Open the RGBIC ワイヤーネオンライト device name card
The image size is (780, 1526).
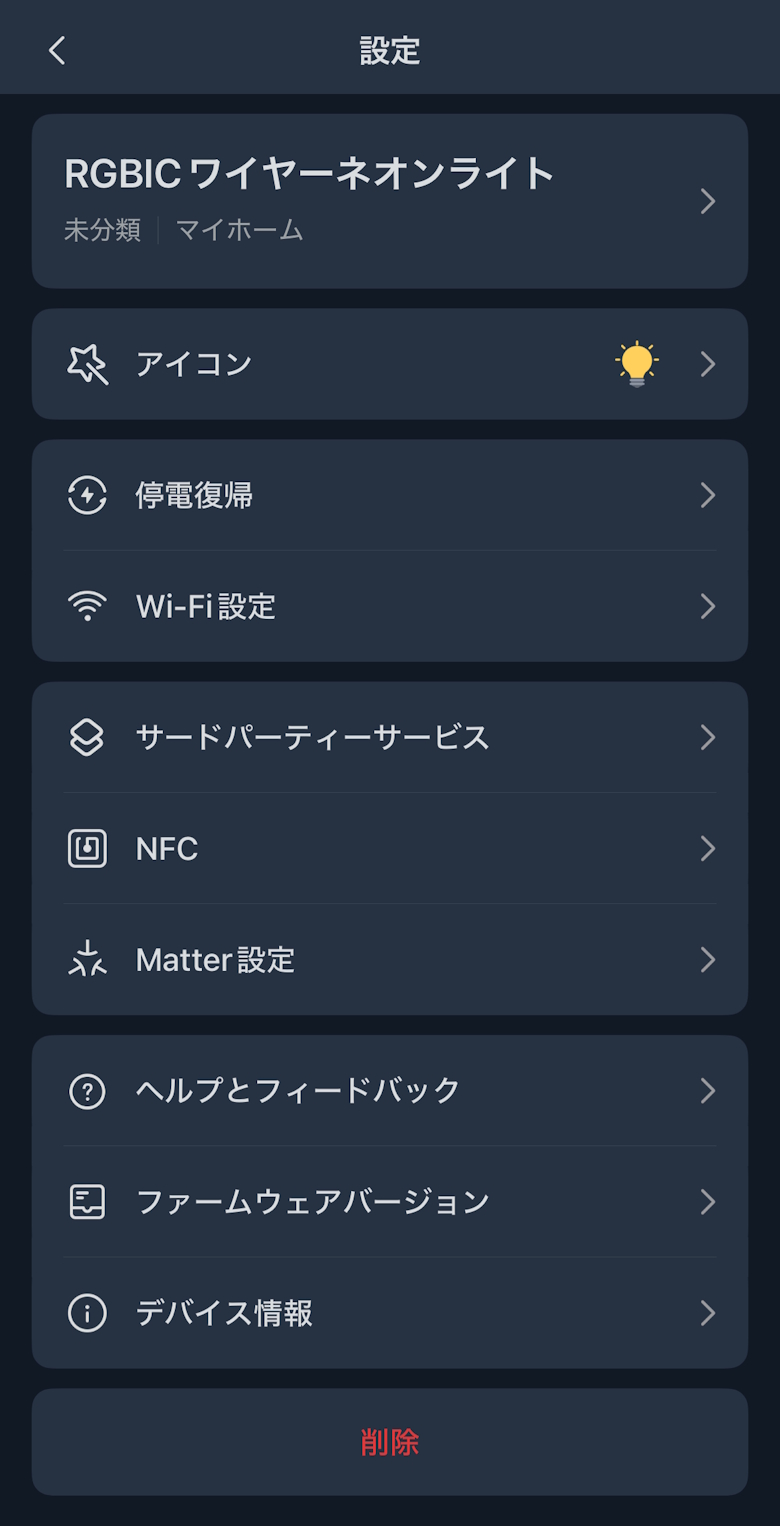point(390,201)
